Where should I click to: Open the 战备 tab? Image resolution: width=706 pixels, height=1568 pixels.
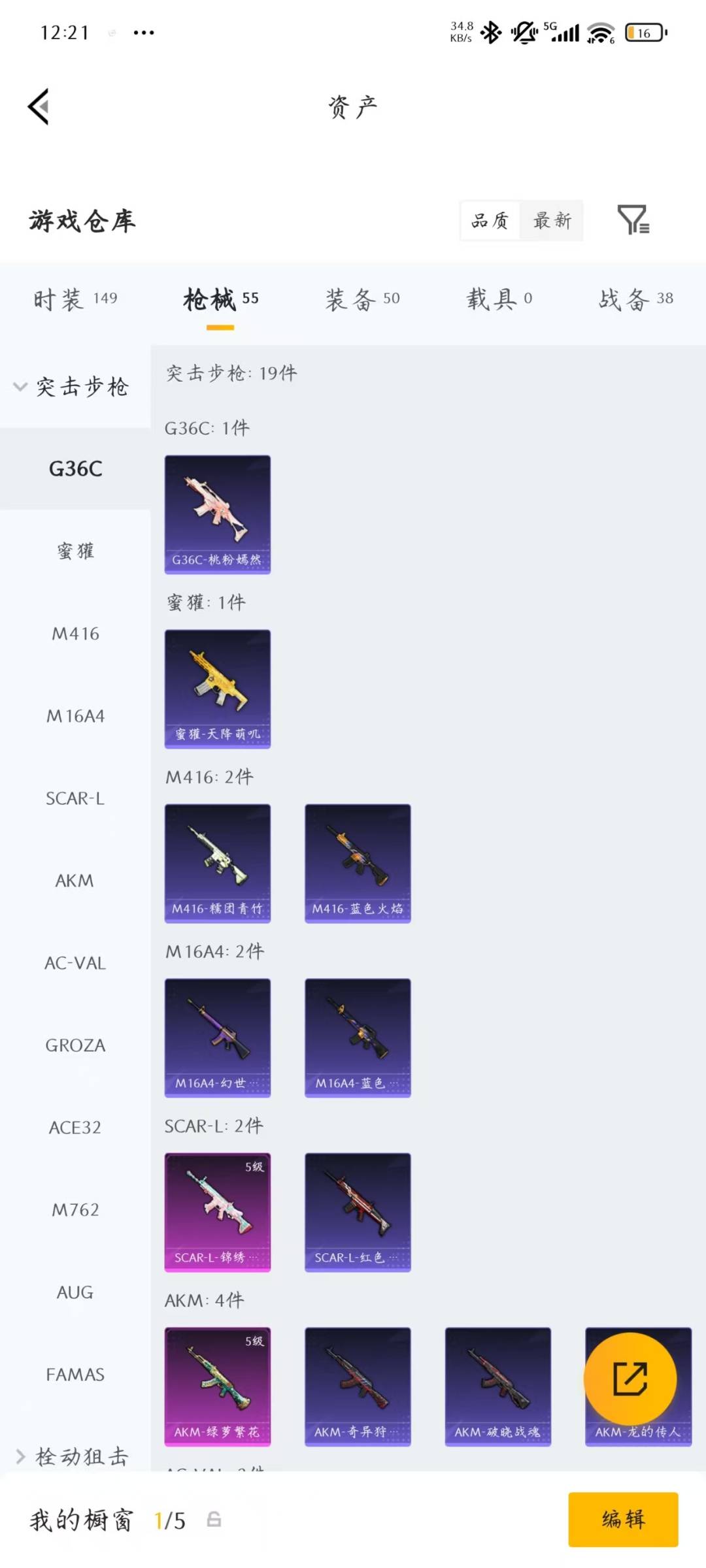pyautogui.click(x=624, y=299)
